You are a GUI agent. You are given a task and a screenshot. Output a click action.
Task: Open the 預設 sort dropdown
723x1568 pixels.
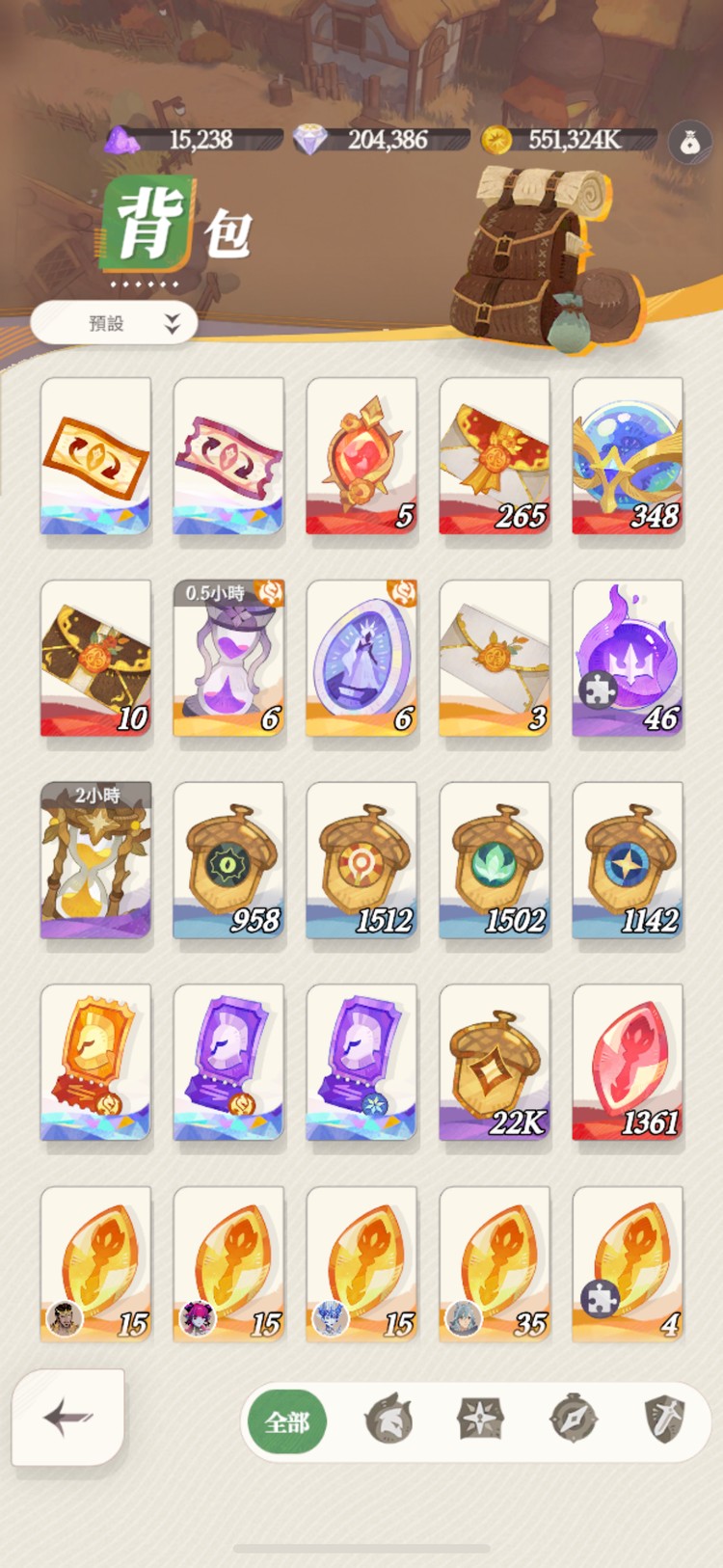(114, 323)
